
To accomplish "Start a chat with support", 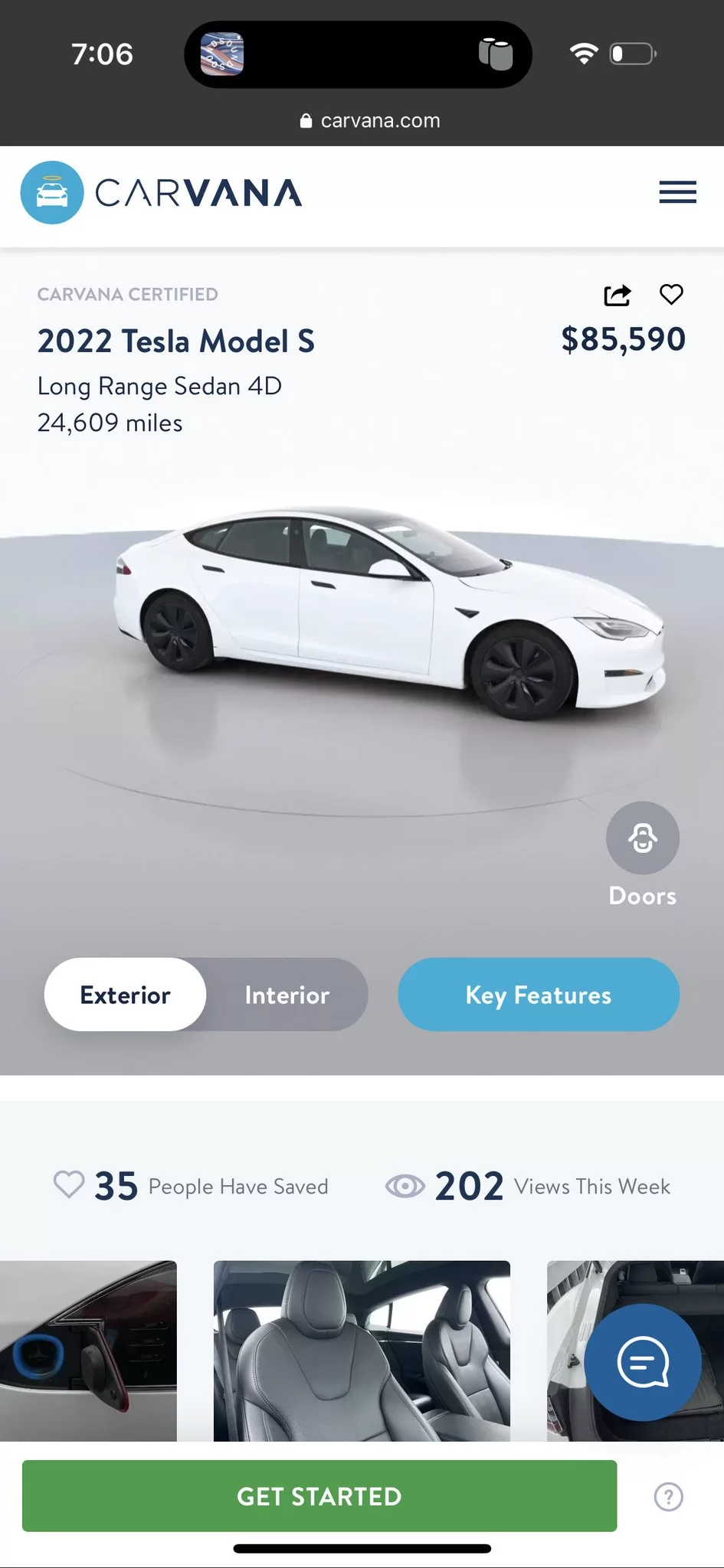I will tap(643, 1362).
